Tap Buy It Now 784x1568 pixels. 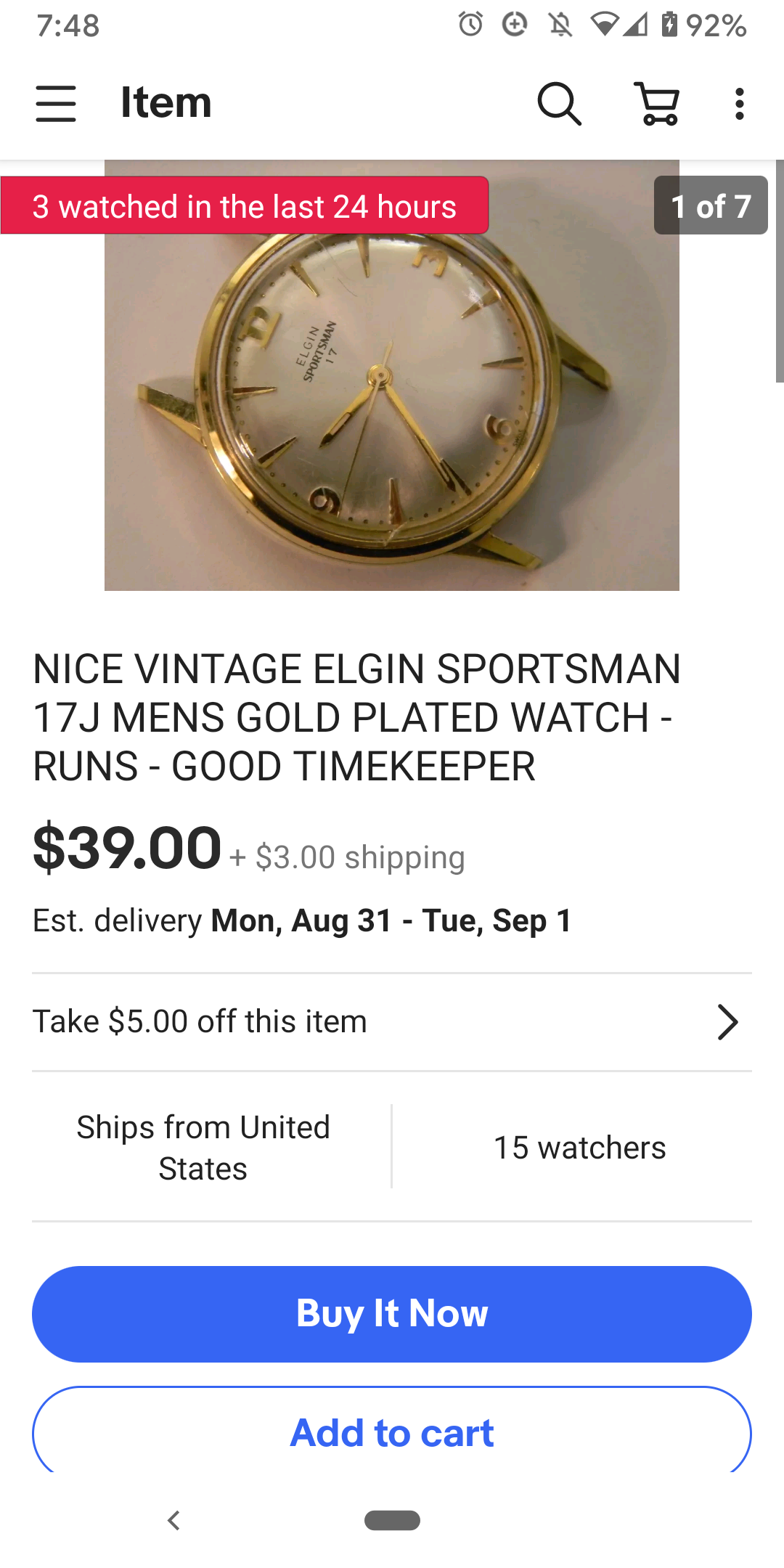(x=392, y=1314)
